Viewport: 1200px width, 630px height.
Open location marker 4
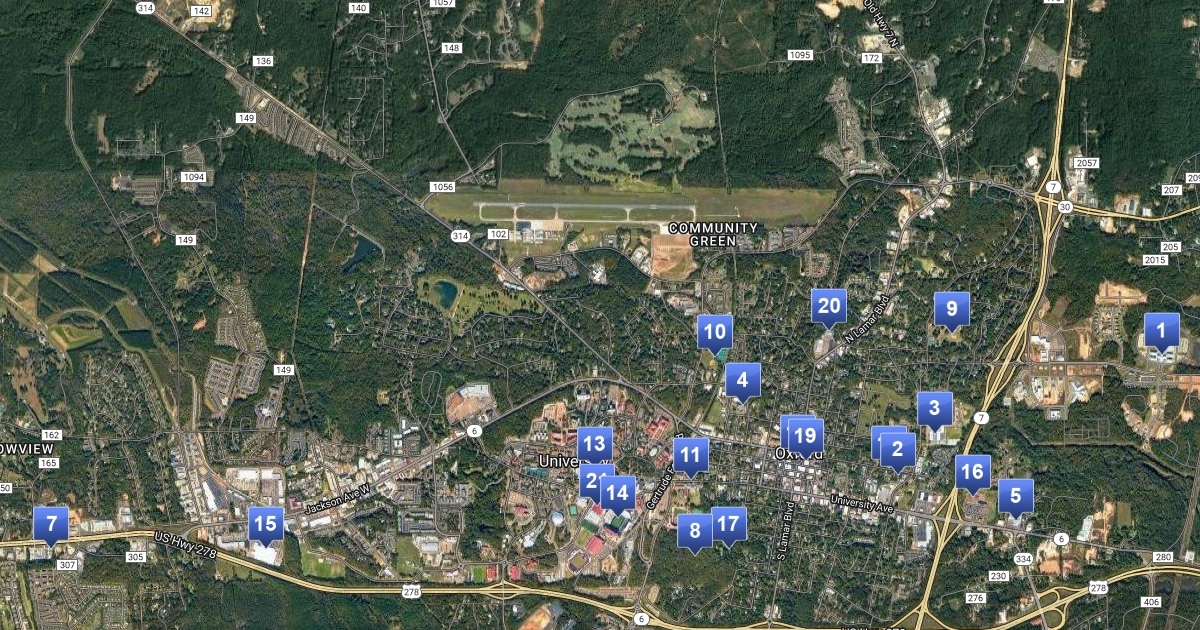coord(743,380)
